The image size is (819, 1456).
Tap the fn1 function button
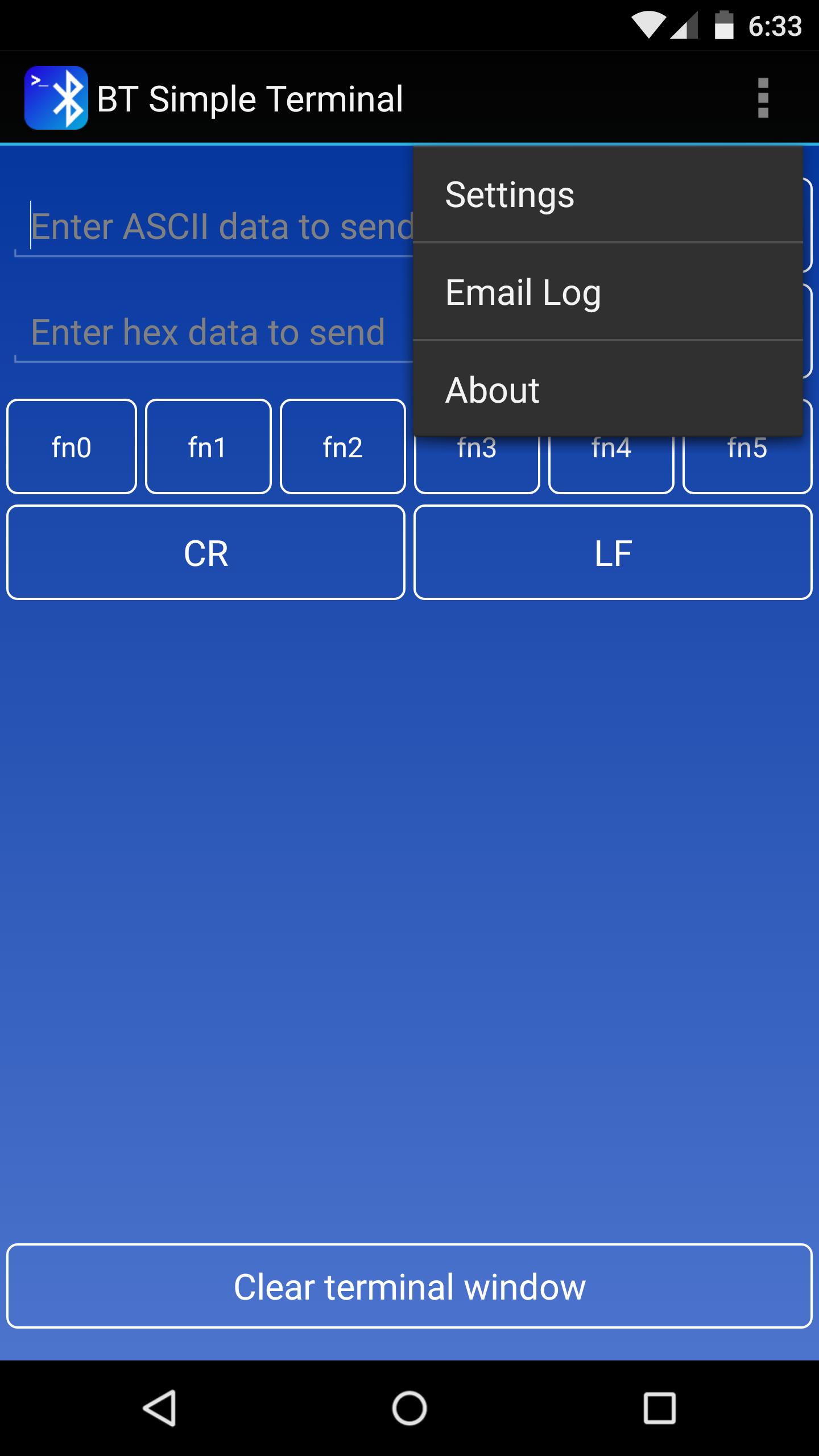point(208,447)
